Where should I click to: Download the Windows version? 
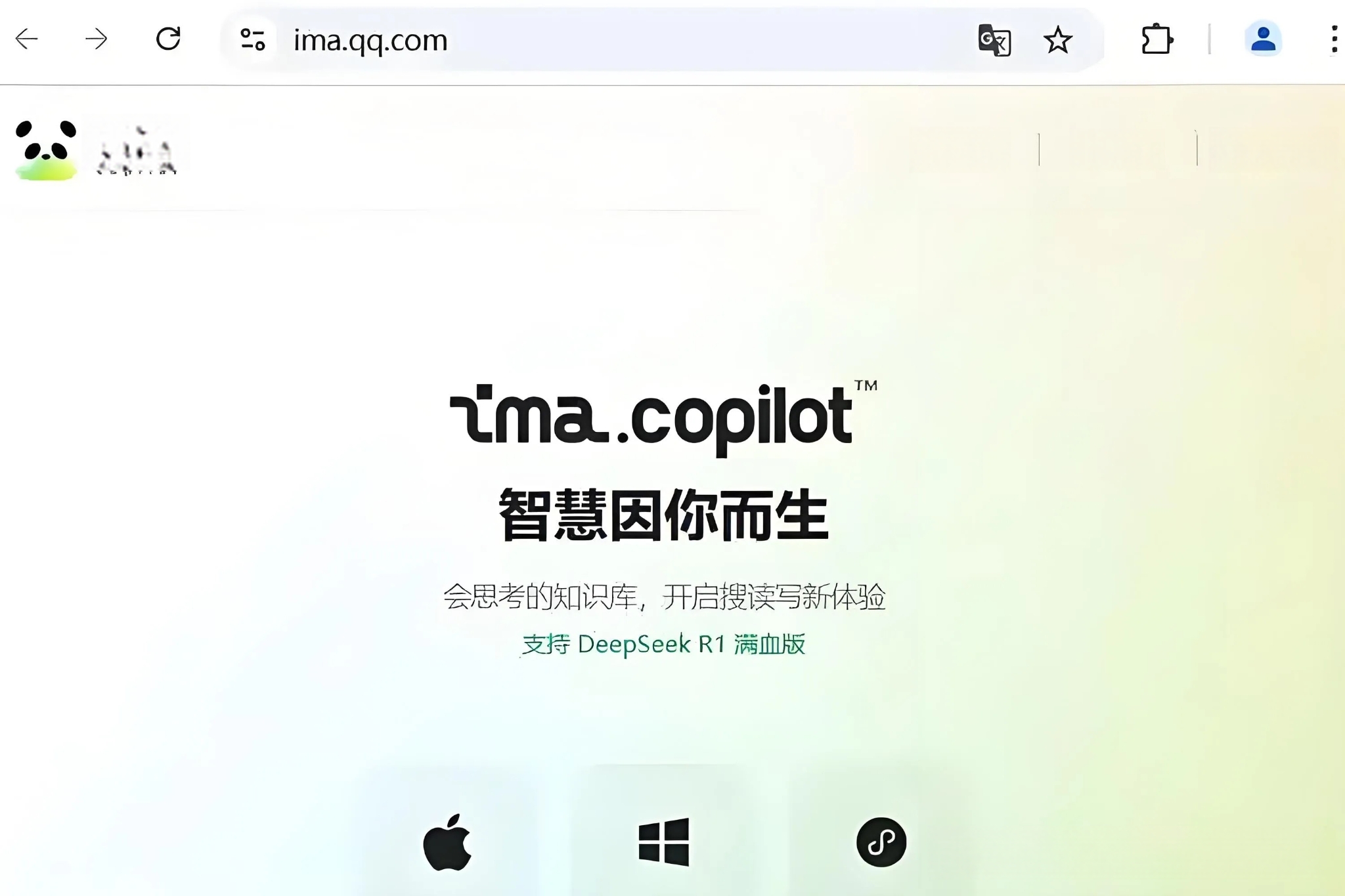click(664, 842)
